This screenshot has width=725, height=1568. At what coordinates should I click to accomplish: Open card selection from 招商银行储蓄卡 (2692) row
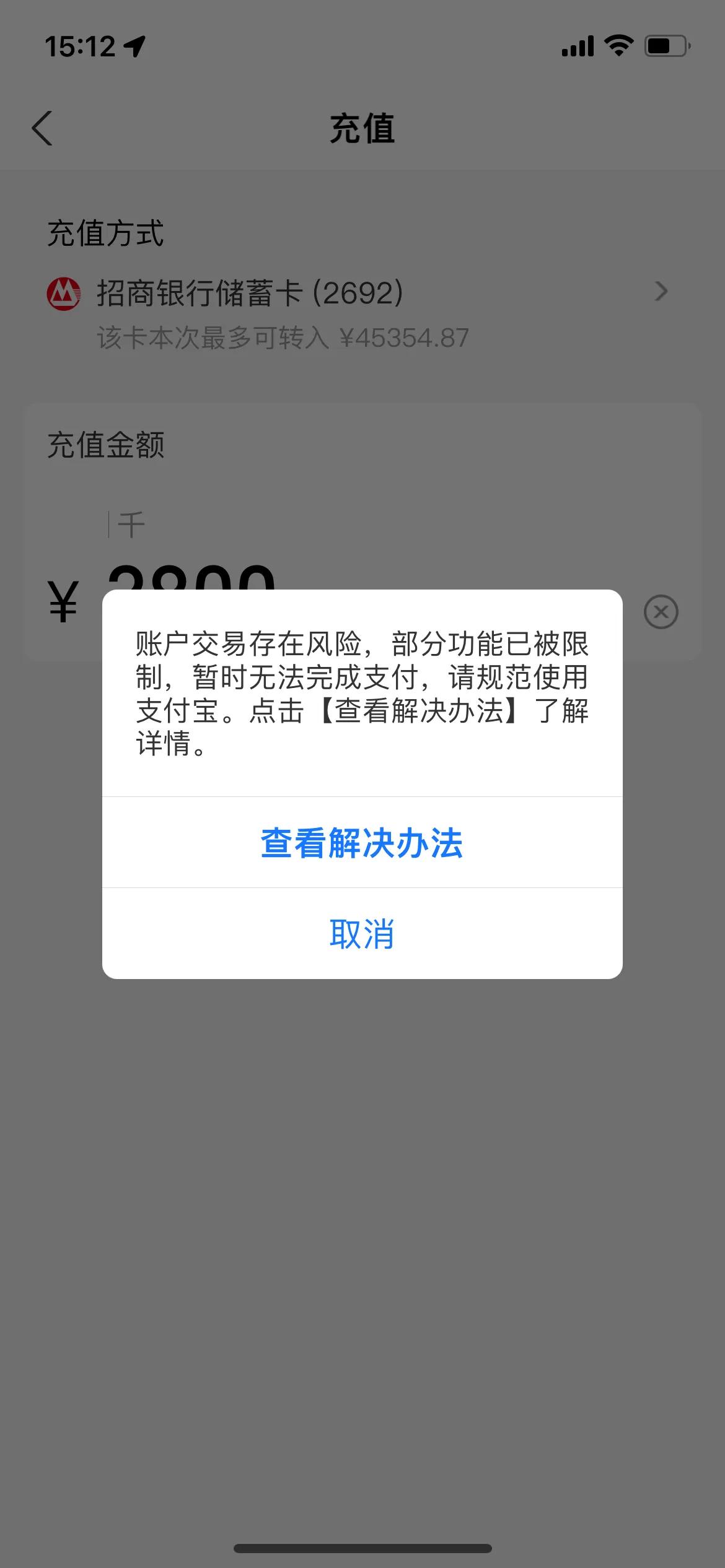click(x=248, y=291)
